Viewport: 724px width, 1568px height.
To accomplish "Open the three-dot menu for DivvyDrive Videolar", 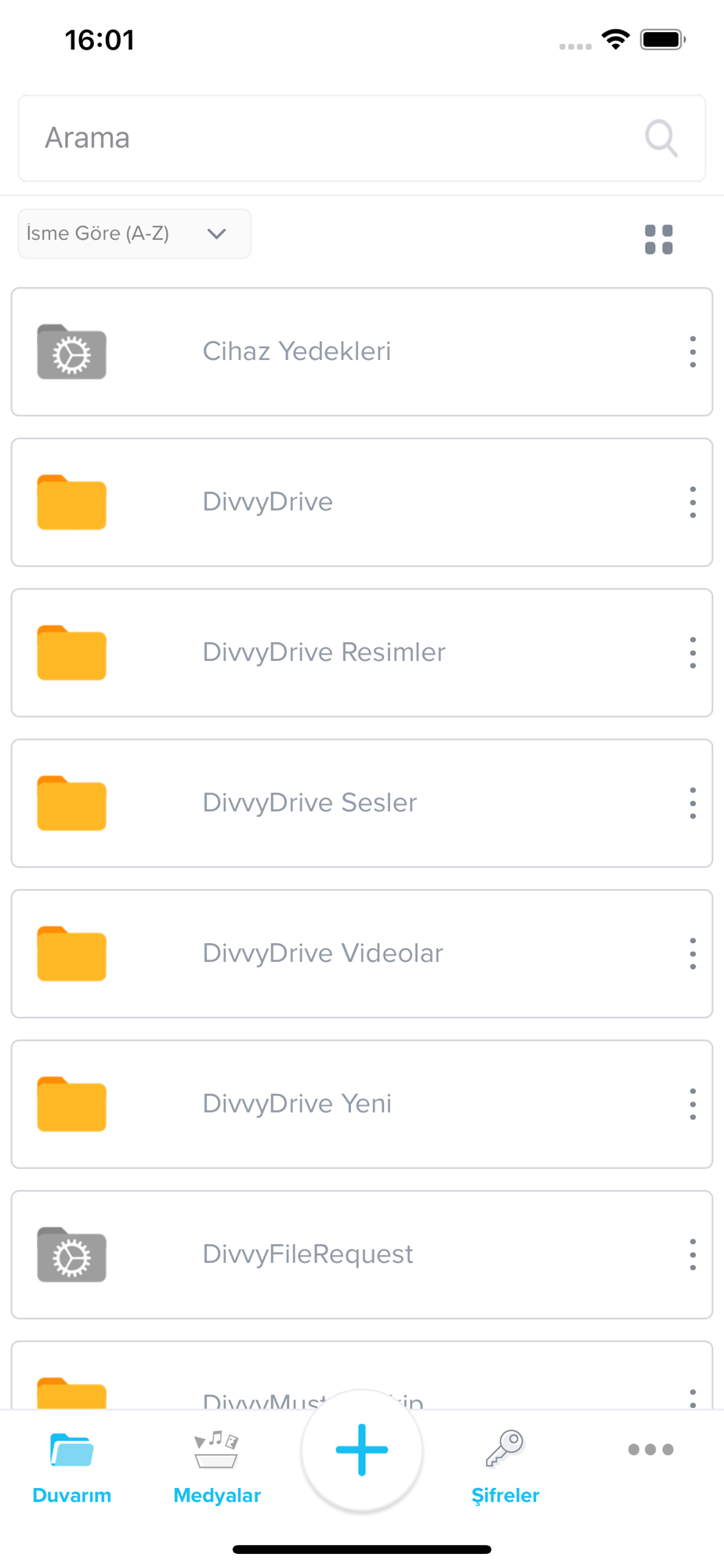I will (693, 954).
